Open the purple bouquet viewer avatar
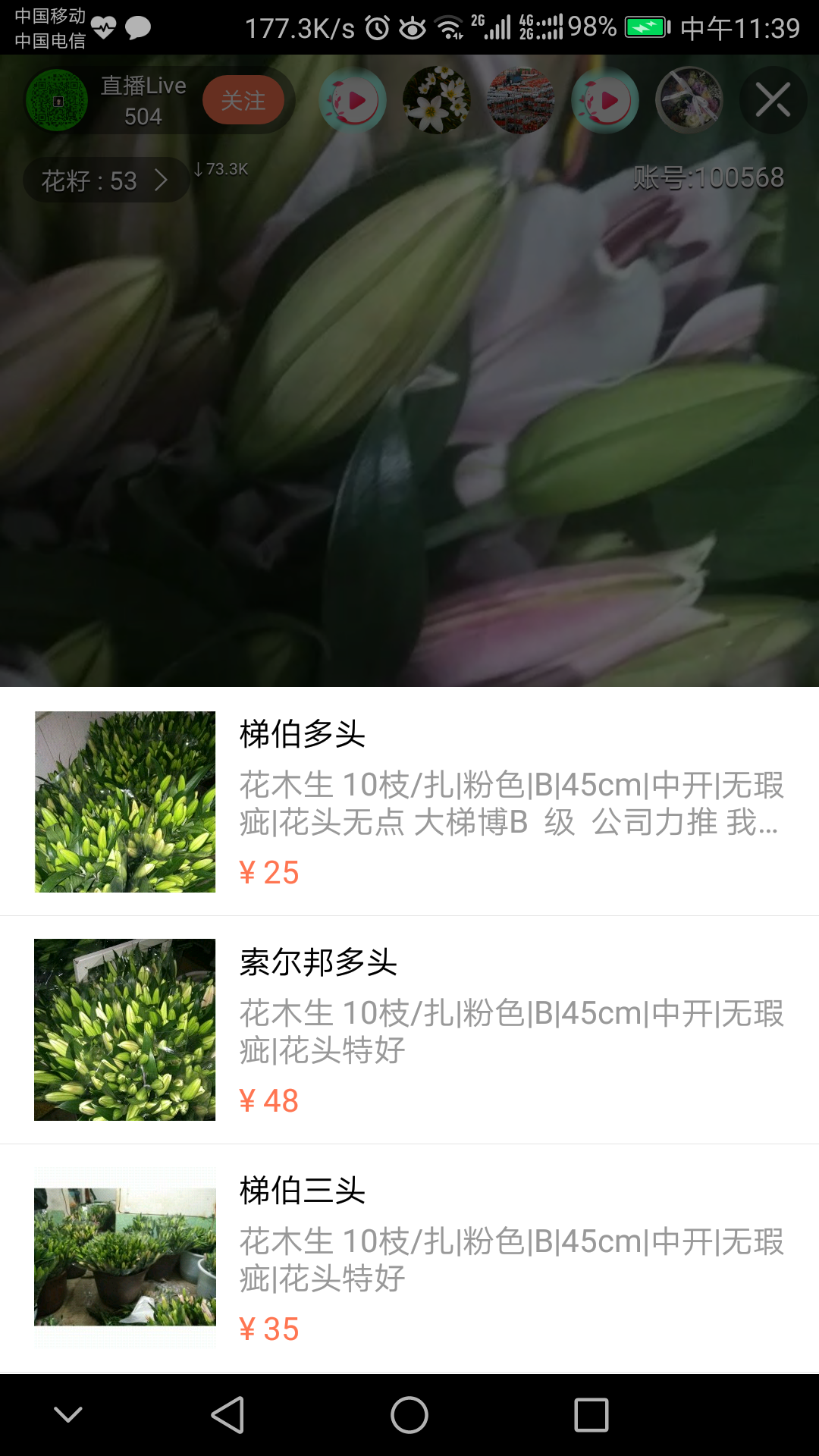Viewport: 819px width, 1456px height. [x=689, y=100]
